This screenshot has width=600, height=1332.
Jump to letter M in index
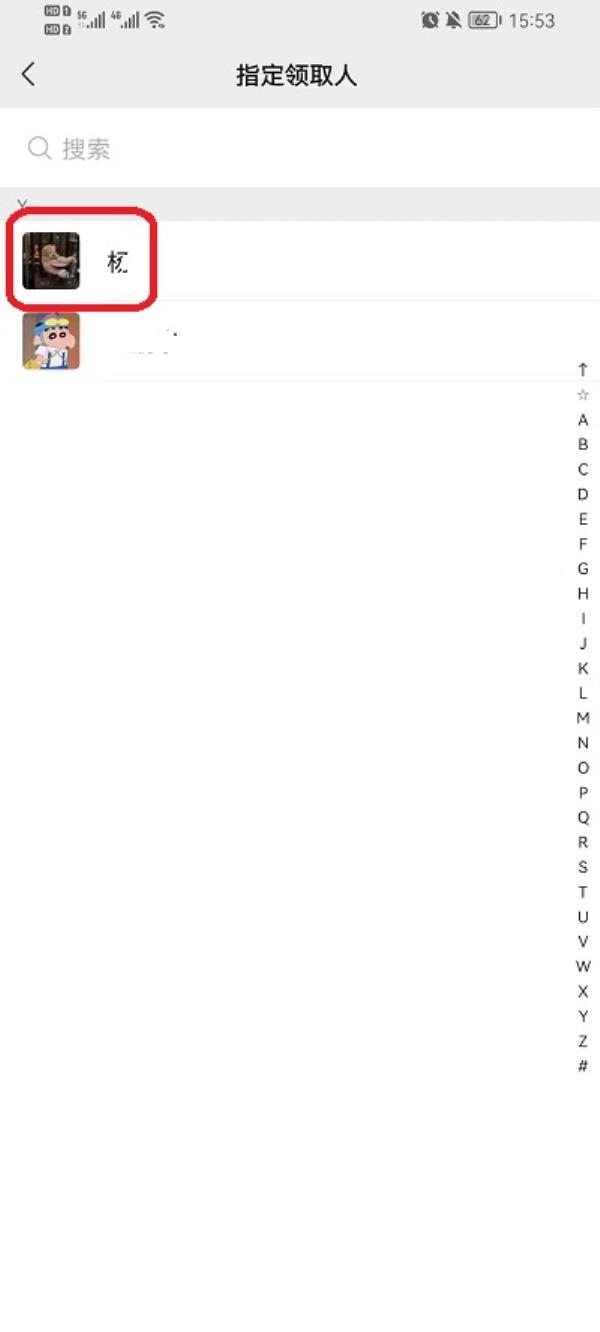pyautogui.click(x=583, y=718)
